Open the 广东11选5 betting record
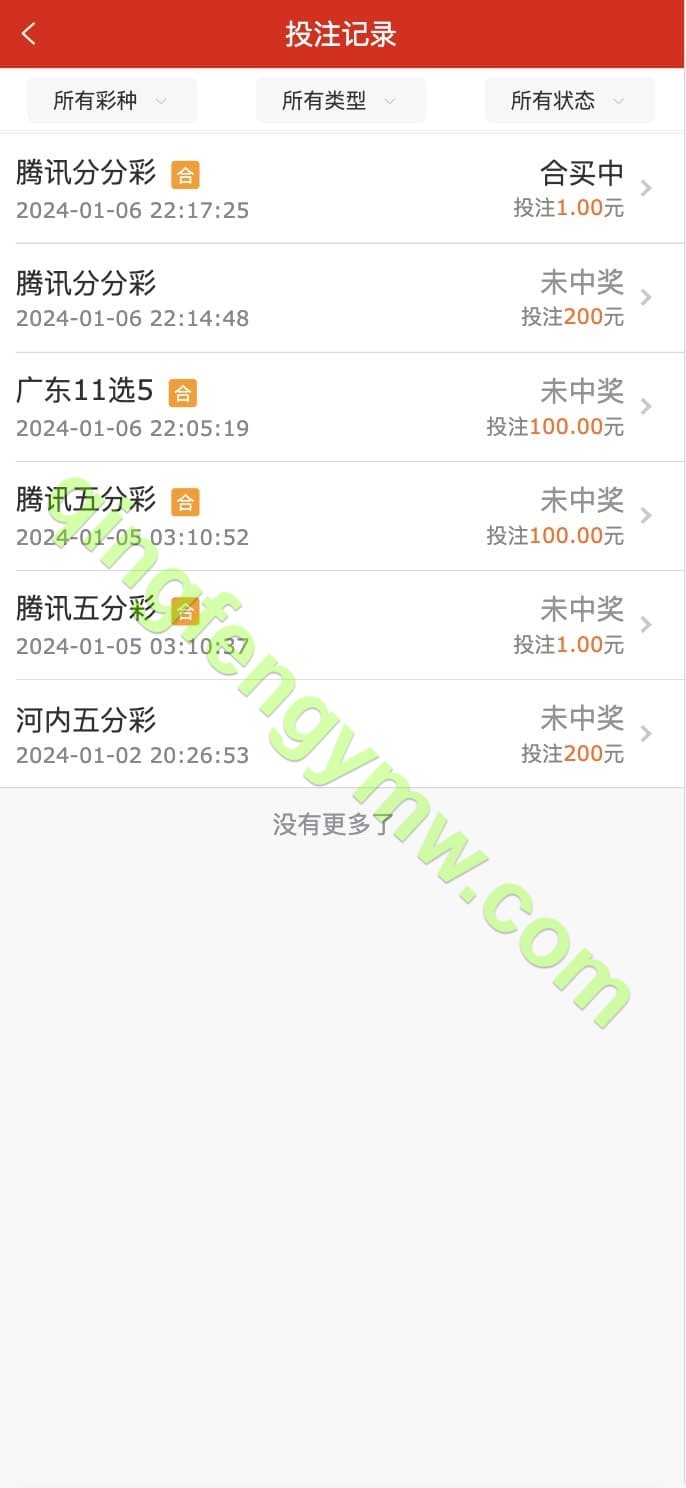The width and height of the screenshot is (686, 1488). (342, 407)
